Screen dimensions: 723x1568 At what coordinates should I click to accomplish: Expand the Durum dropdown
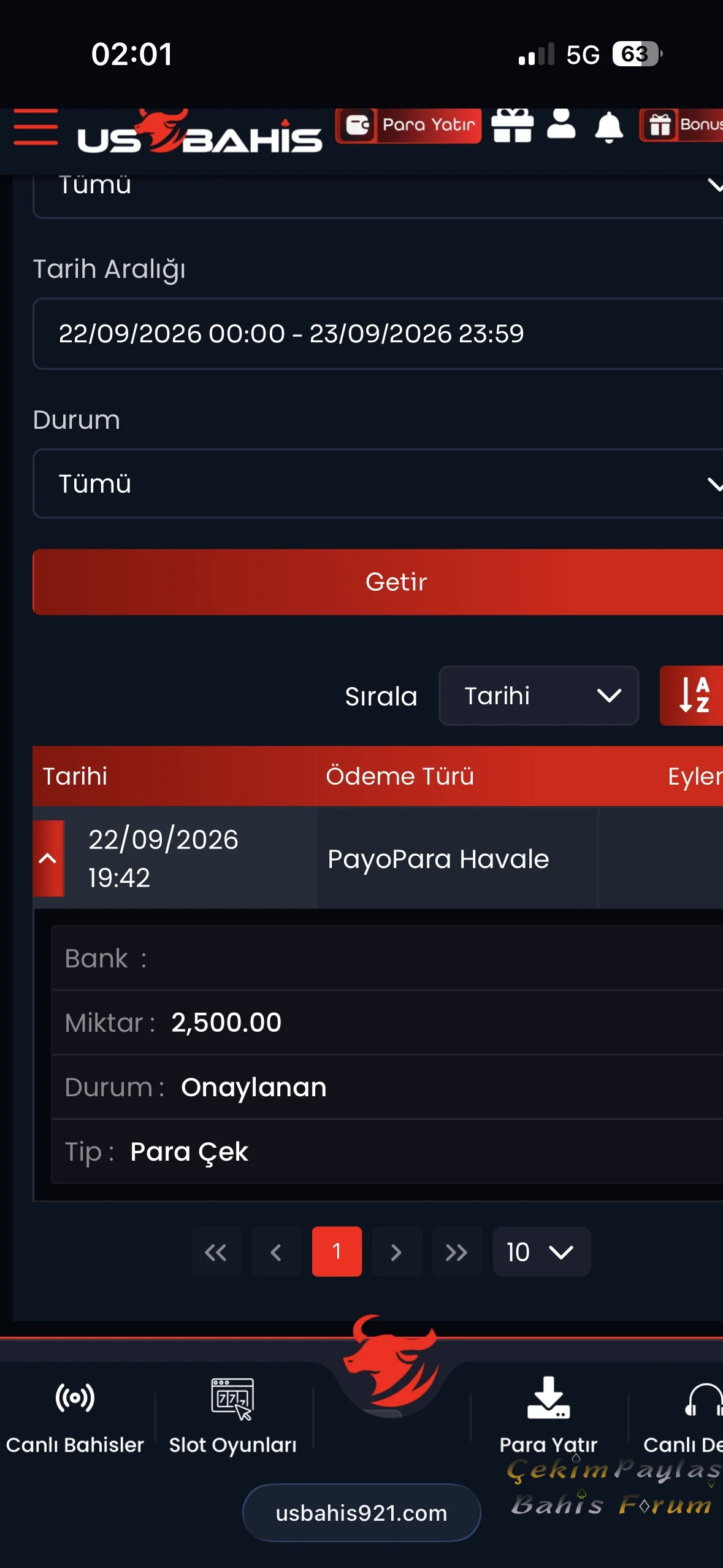coord(378,484)
